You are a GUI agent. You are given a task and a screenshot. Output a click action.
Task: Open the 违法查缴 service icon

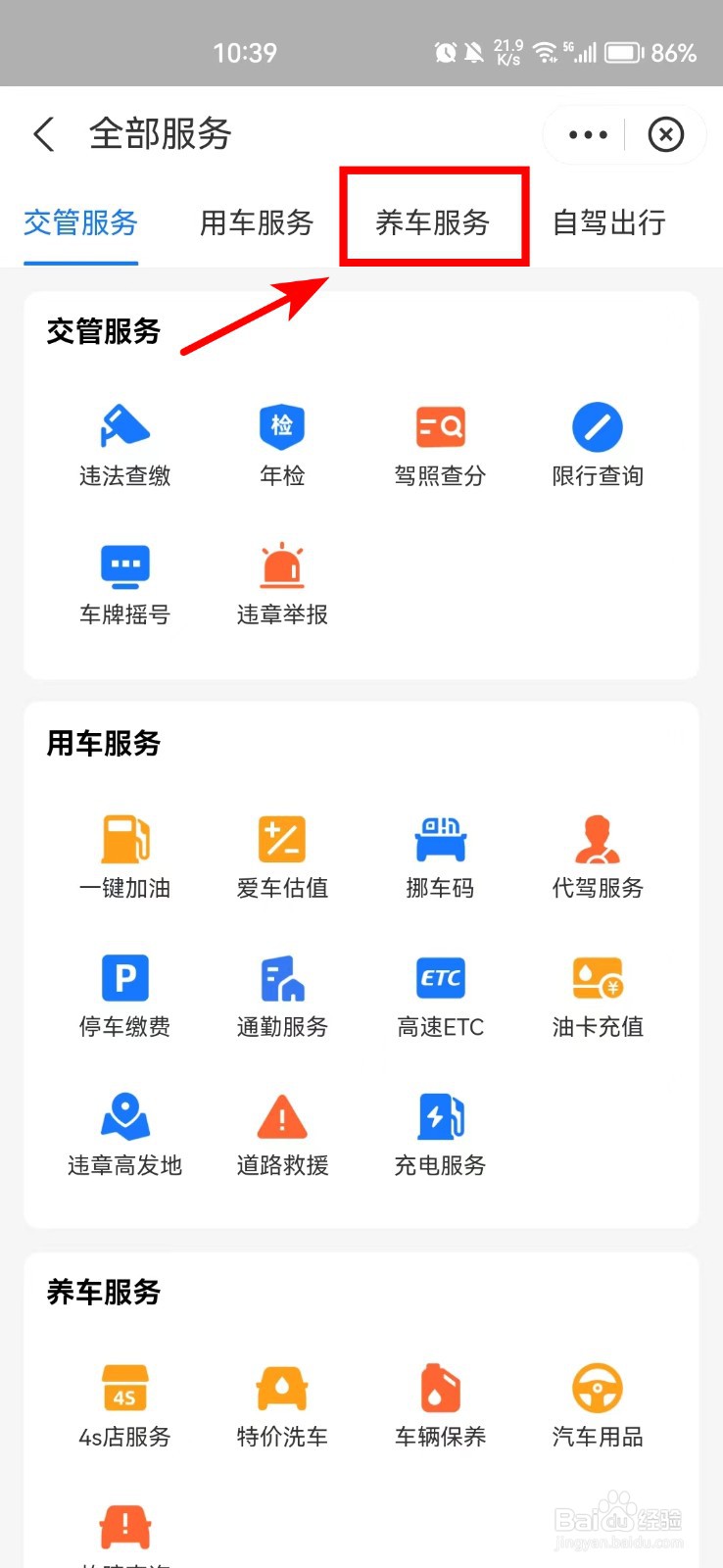[124, 443]
